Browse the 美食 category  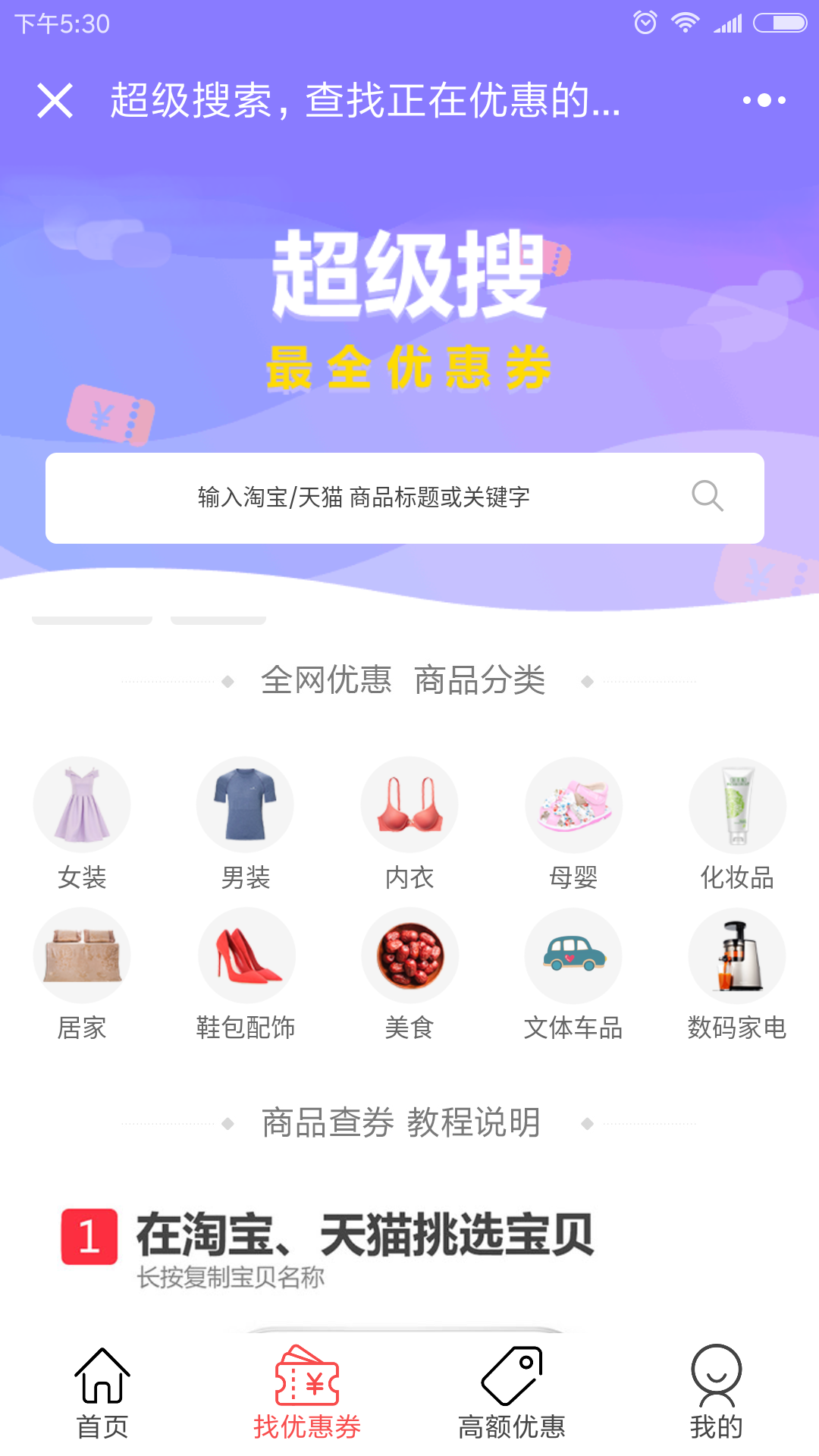click(x=409, y=974)
